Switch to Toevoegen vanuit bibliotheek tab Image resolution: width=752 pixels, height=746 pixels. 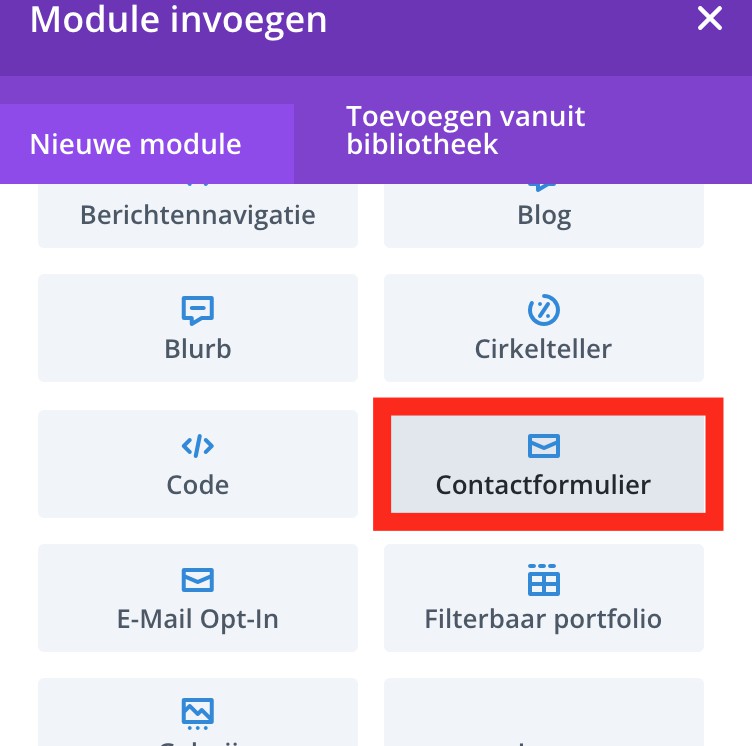(466, 130)
